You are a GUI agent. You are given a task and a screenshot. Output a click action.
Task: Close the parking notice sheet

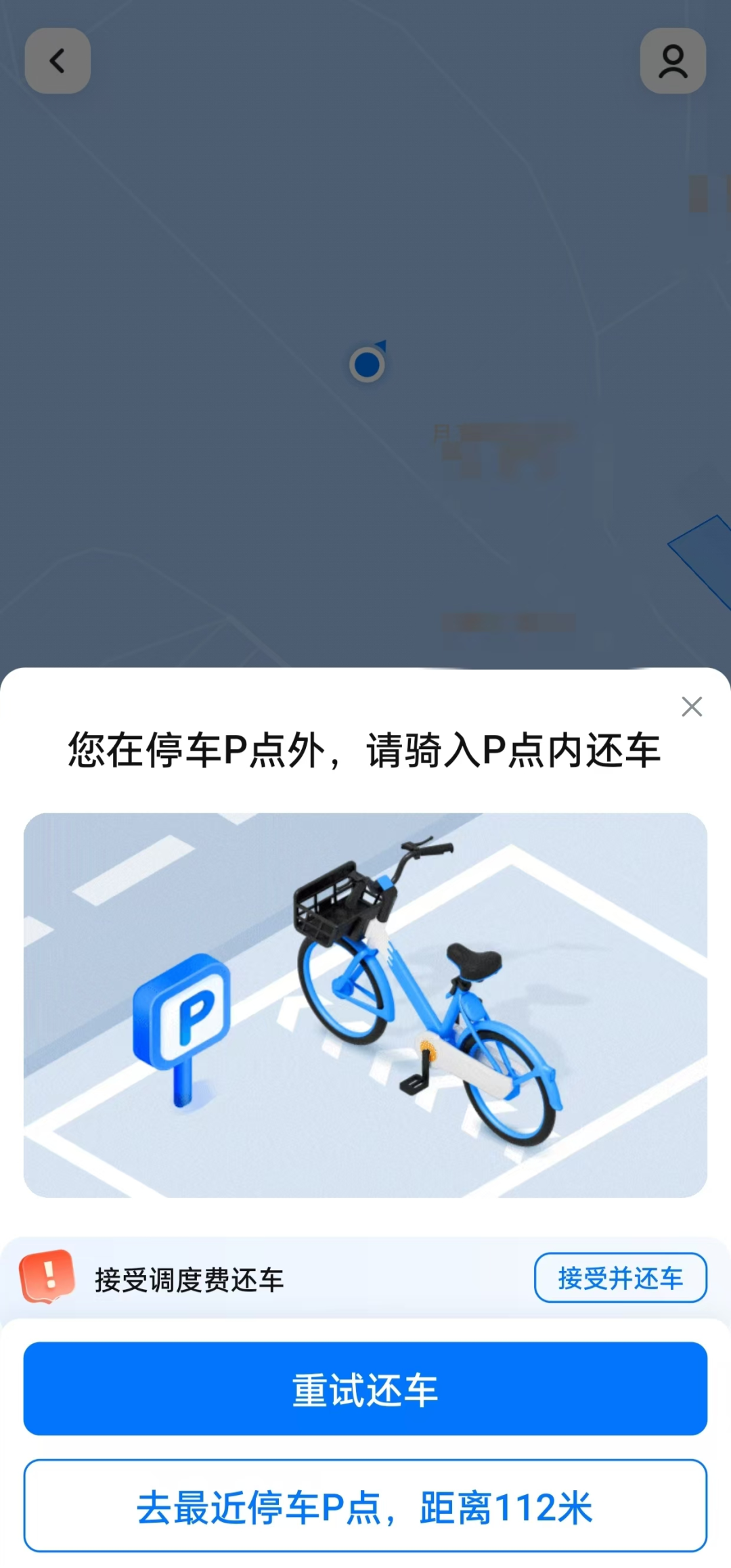(x=691, y=707)
